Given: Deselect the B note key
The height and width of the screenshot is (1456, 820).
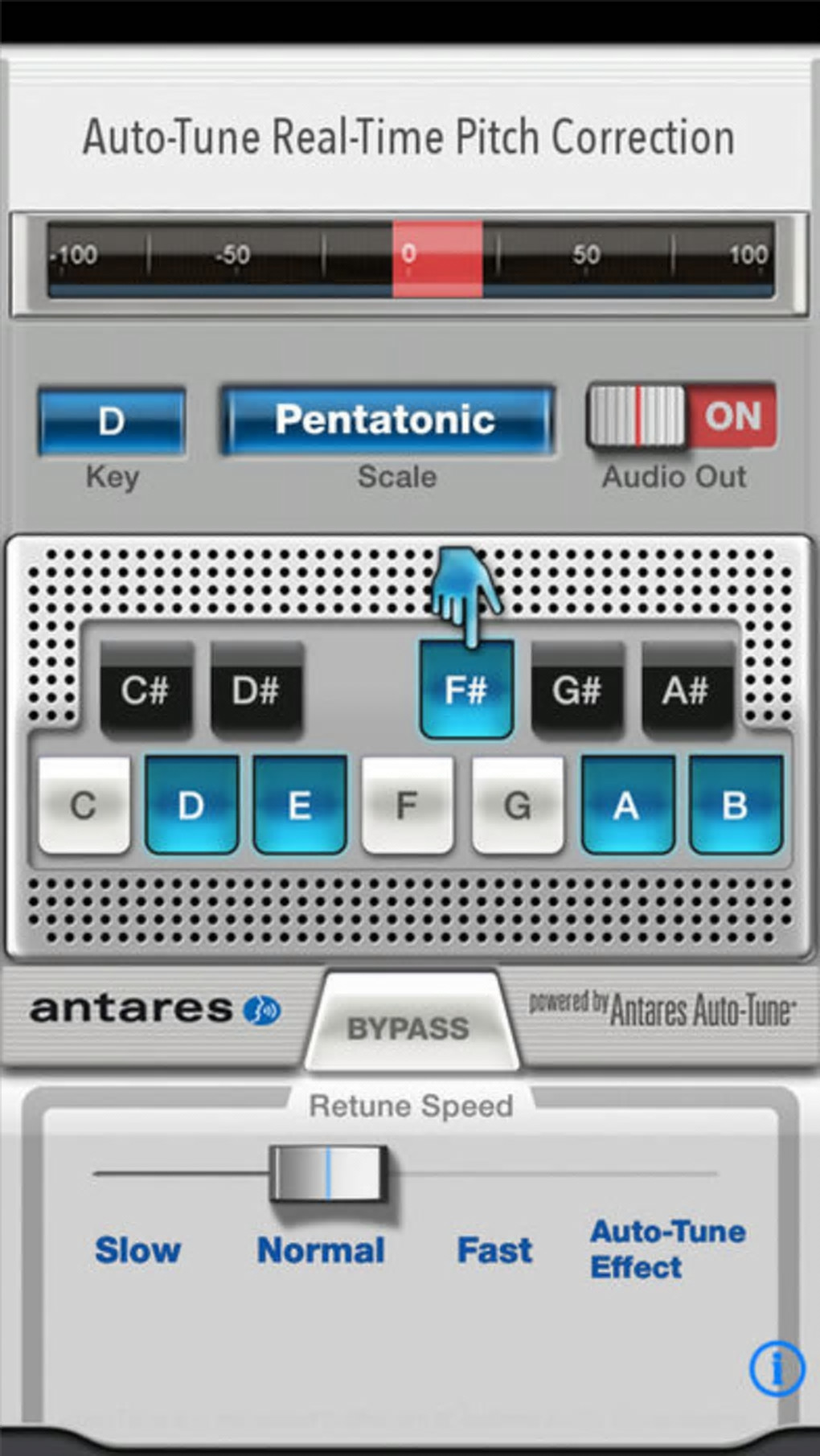Looking at the screenshot, I should coord(735,805).
